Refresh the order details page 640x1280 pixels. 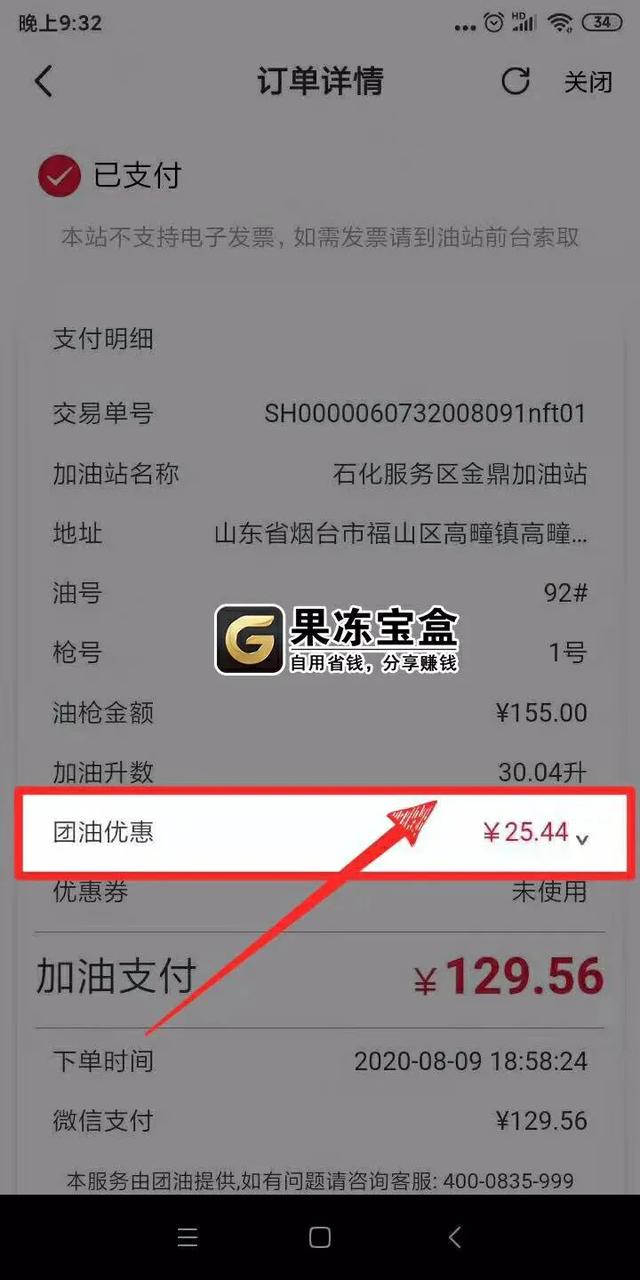(515, 81)
